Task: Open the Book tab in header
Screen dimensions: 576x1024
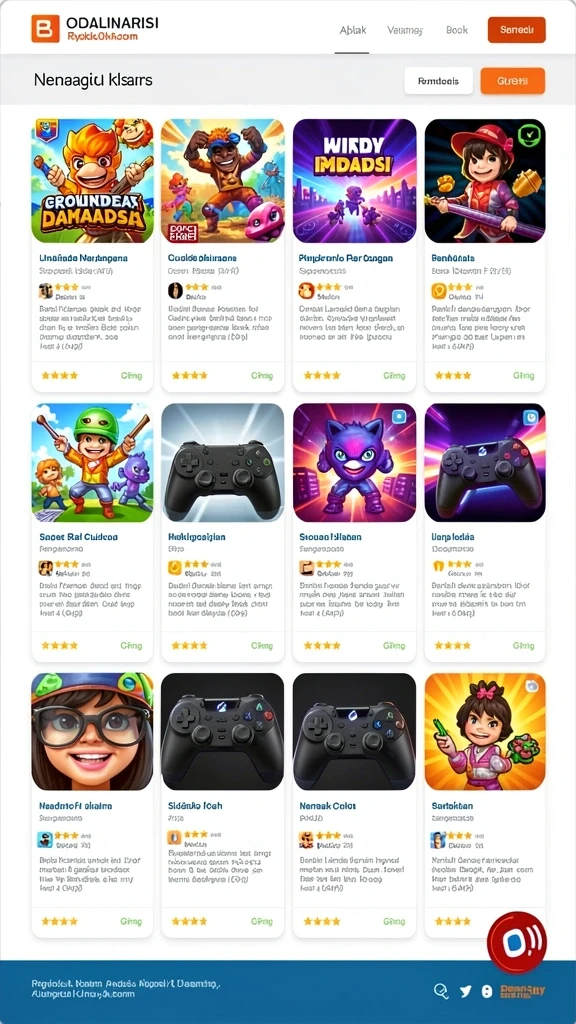Action: point(456,30)
